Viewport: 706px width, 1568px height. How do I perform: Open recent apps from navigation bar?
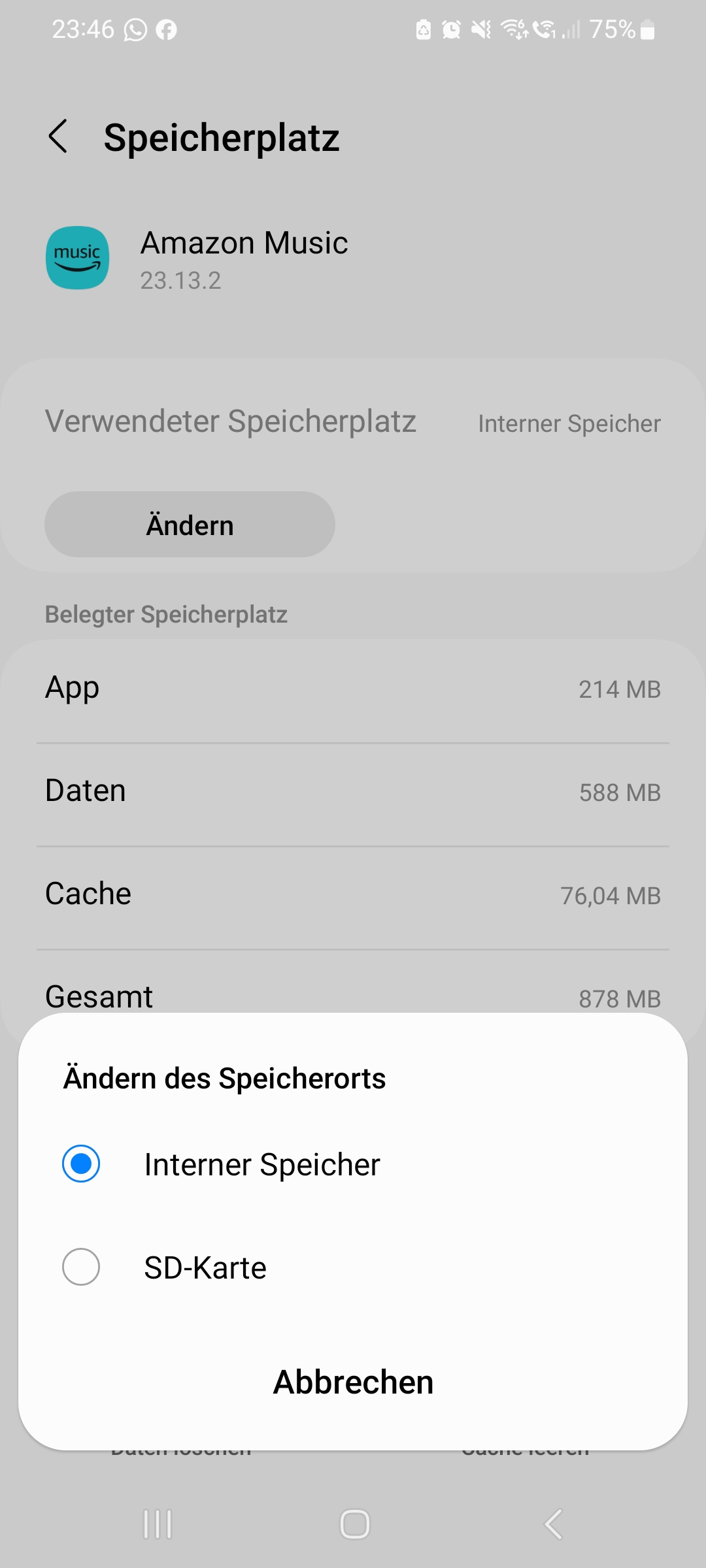[158, 1524]
